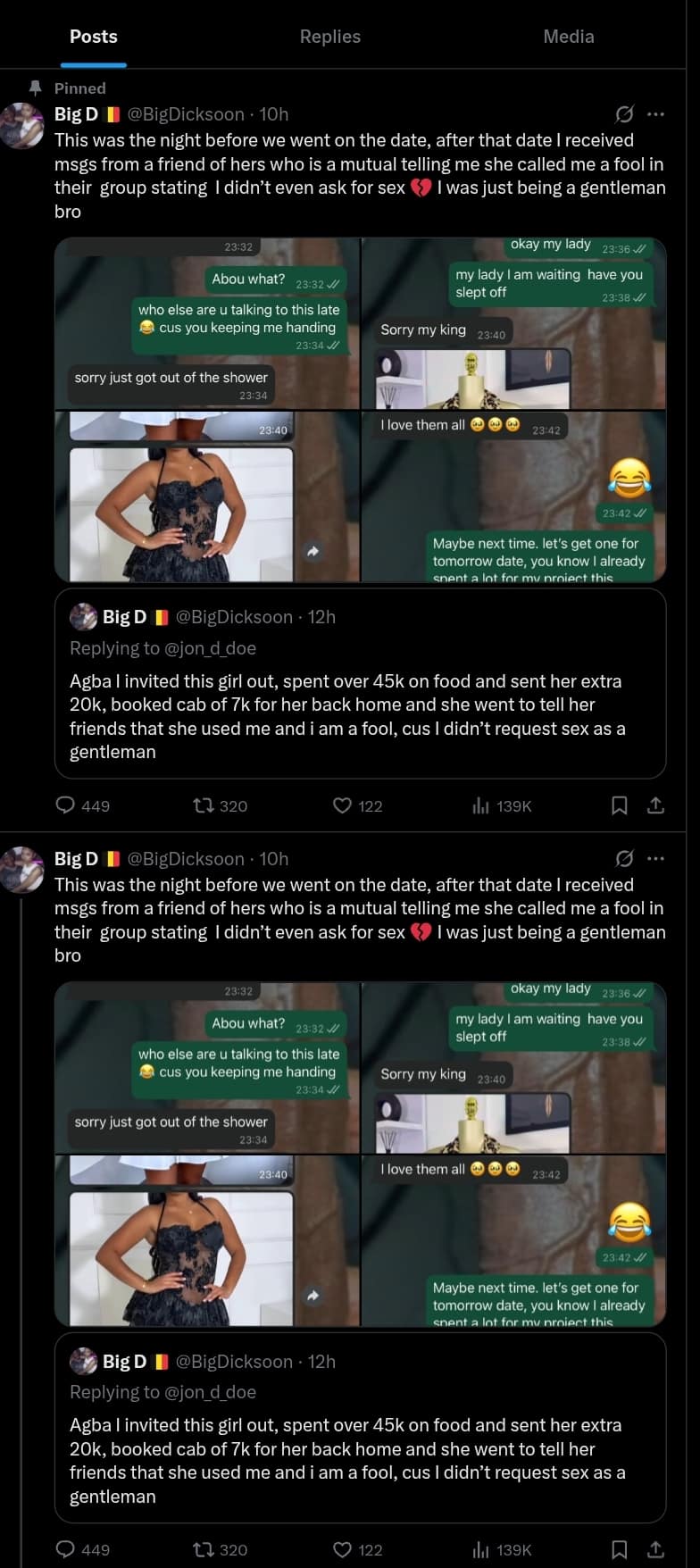700x1568 pixels.
Task: Tap the Grok icon on the pinned post
Action: pos(624,114)
